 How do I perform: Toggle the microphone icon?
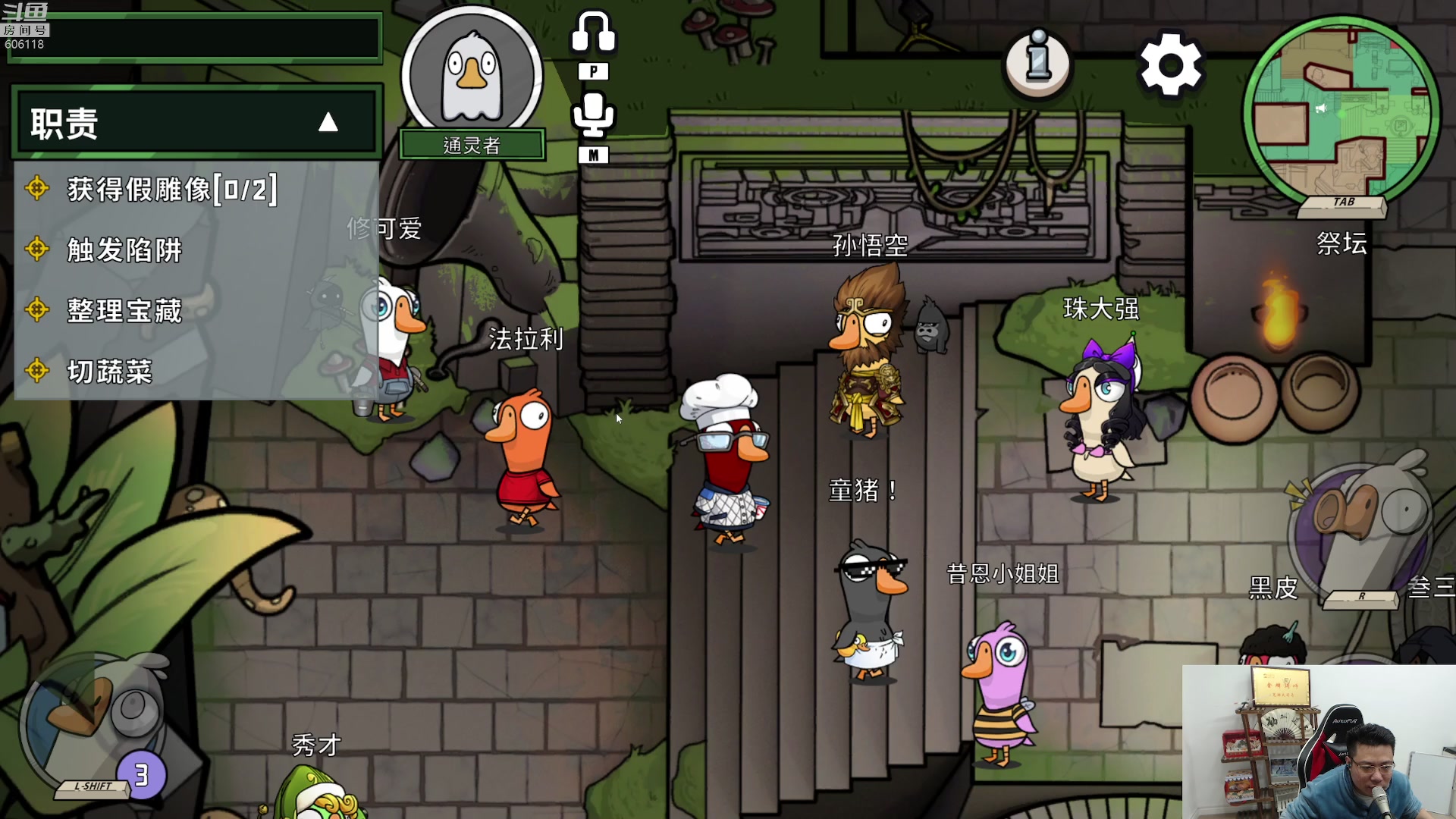(x=593, y=115)
